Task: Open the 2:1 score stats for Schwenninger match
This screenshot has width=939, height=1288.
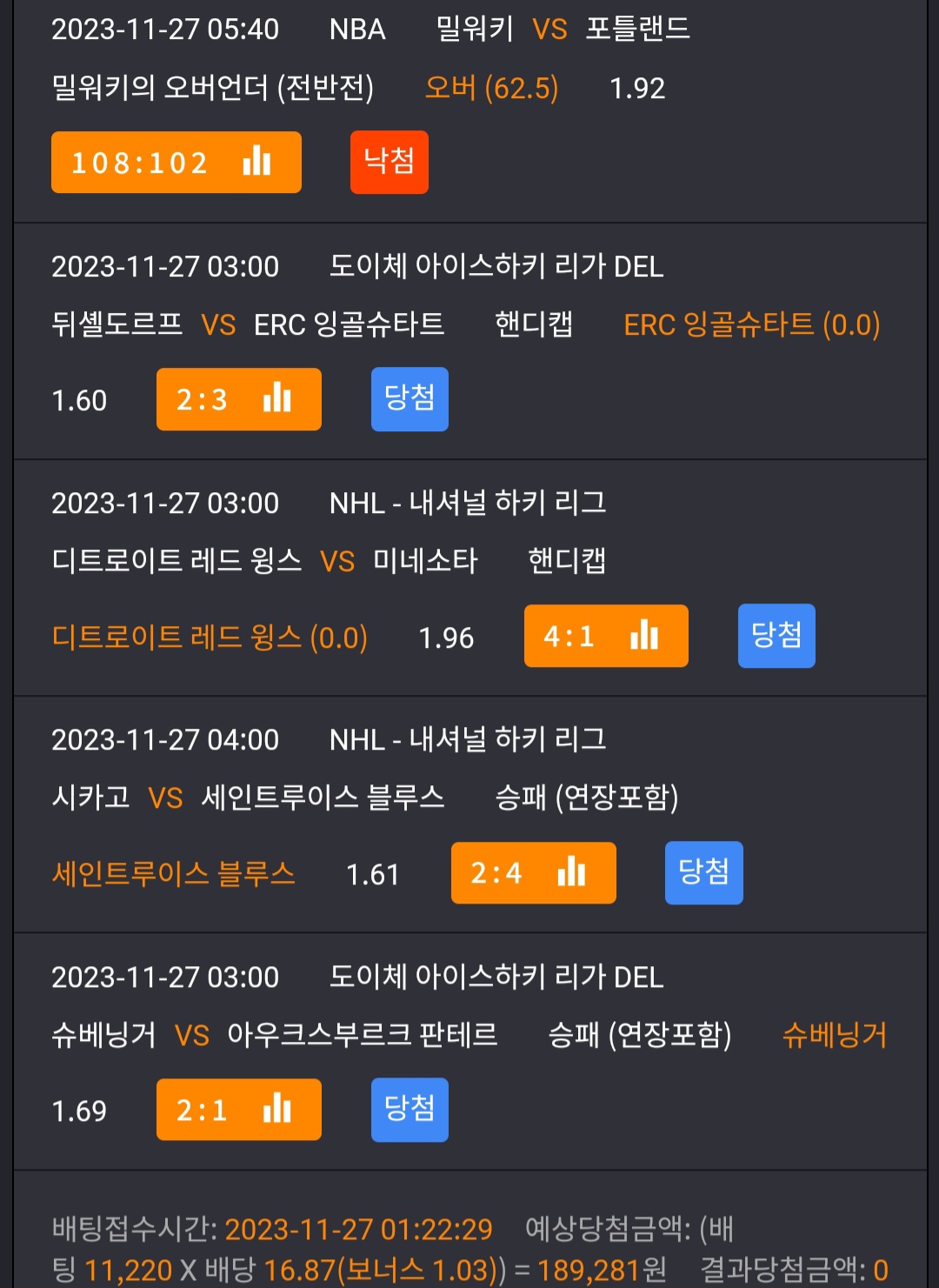Action: tap(239, 1110)
